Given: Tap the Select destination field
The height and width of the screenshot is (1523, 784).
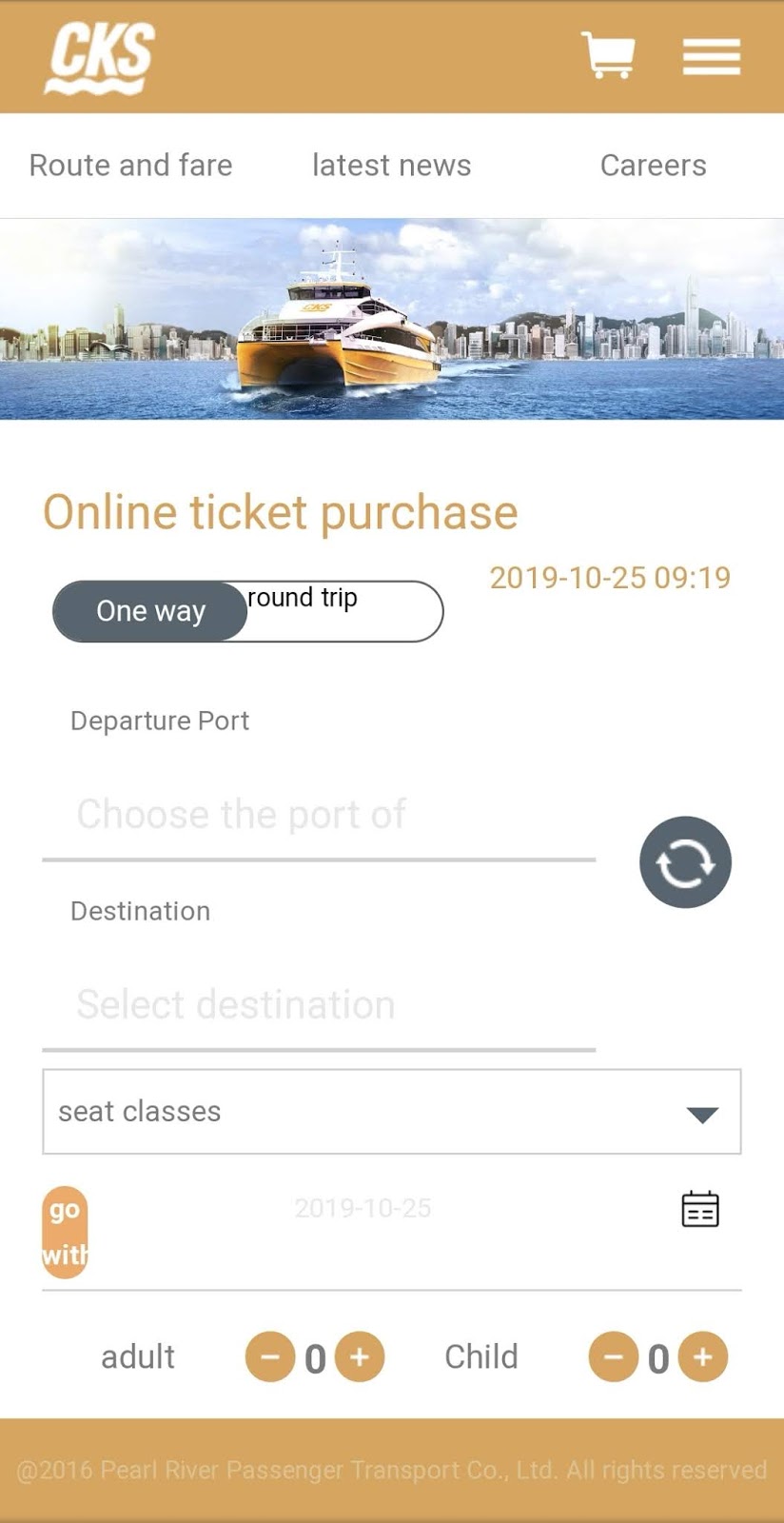Looking at the screenshot, I should 319,1005.
